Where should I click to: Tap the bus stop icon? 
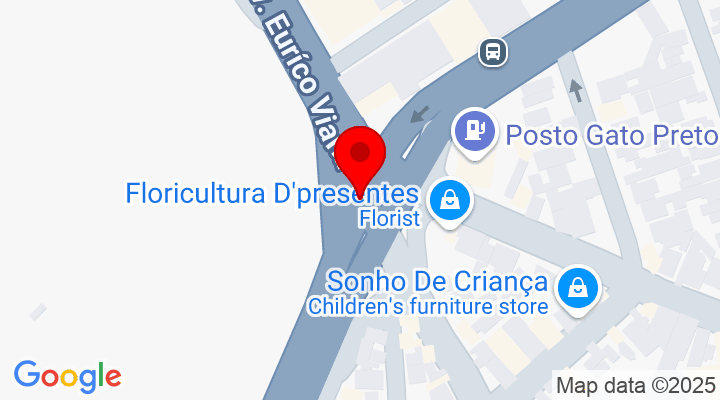coord(492,50)
